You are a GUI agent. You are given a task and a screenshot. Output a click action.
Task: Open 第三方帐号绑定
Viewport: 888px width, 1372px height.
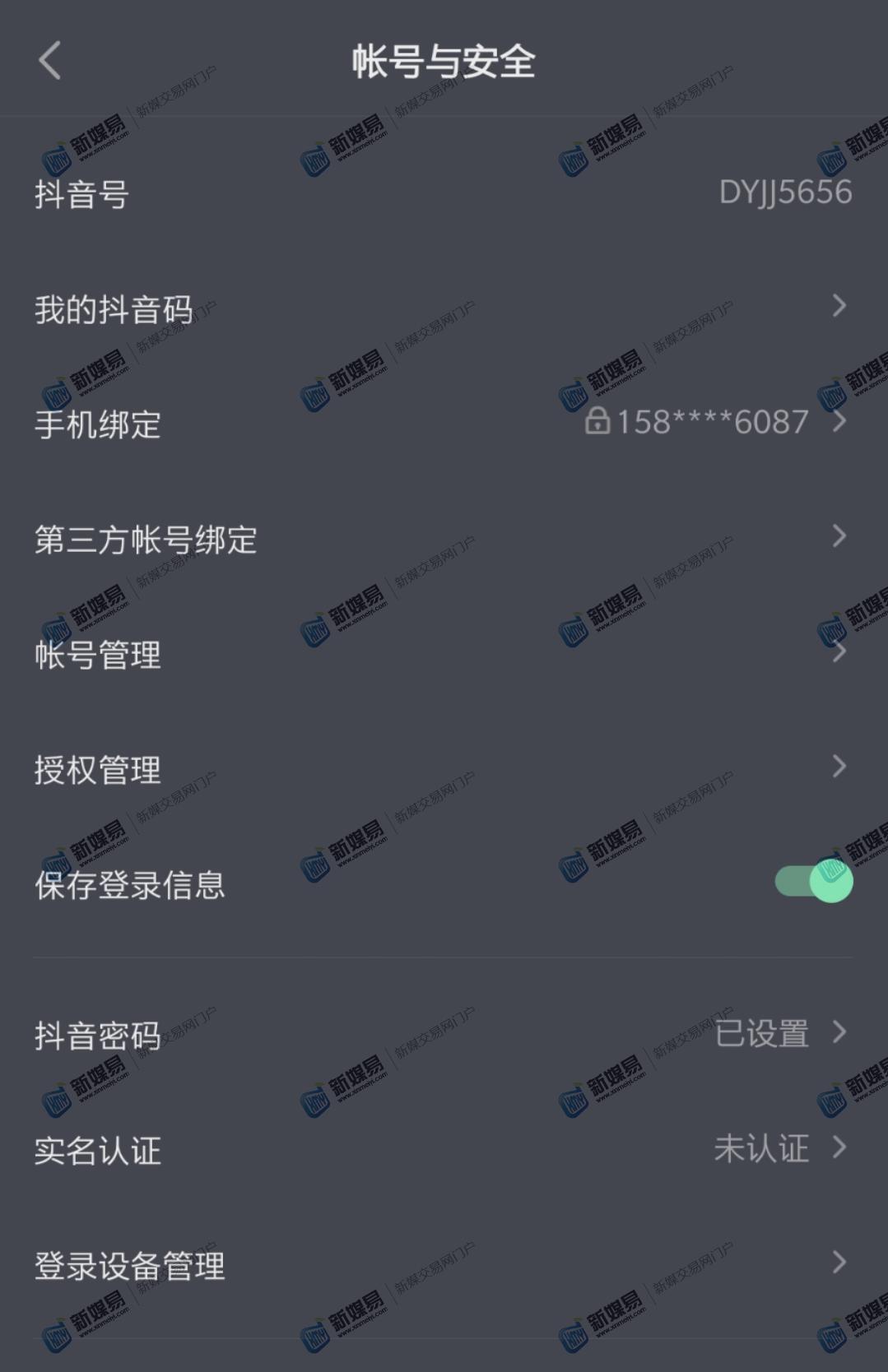[443, 539]
